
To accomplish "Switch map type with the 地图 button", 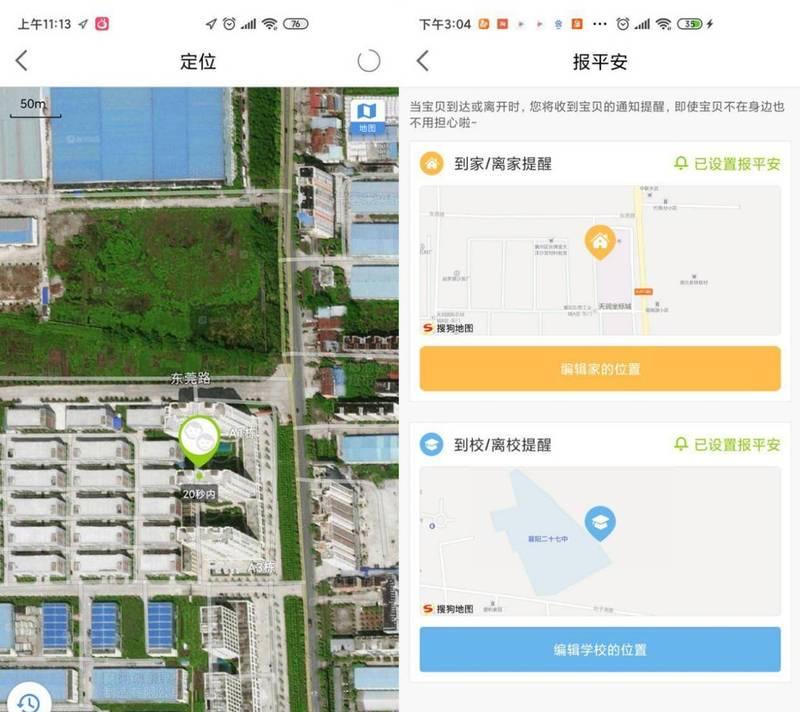I will [x=366, y=116].
